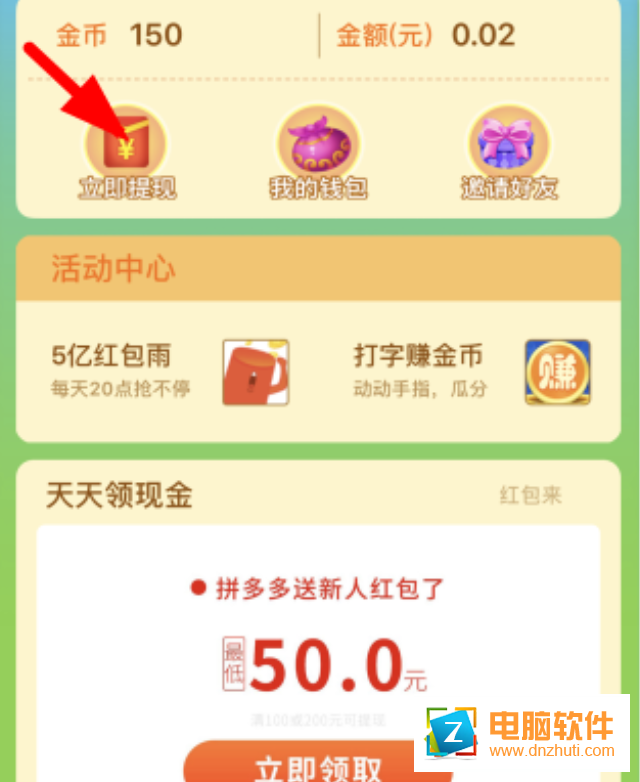Open the 5亿红包雨 activity

point(170,371)
